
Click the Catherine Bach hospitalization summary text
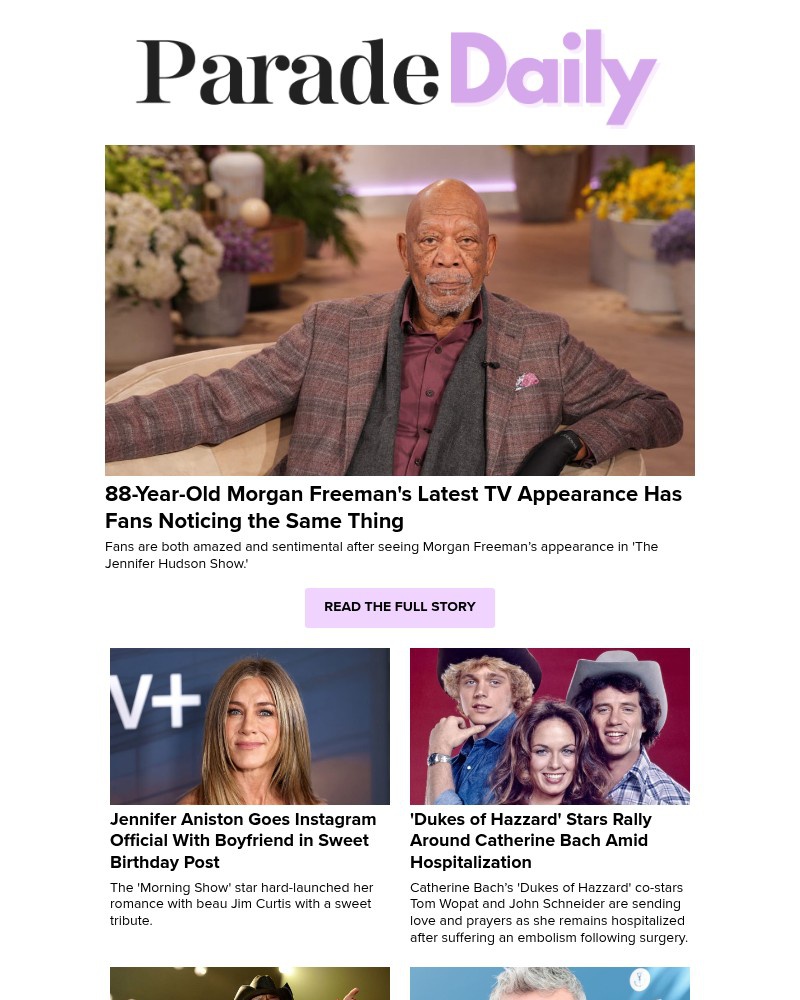[x=549, y=912]
